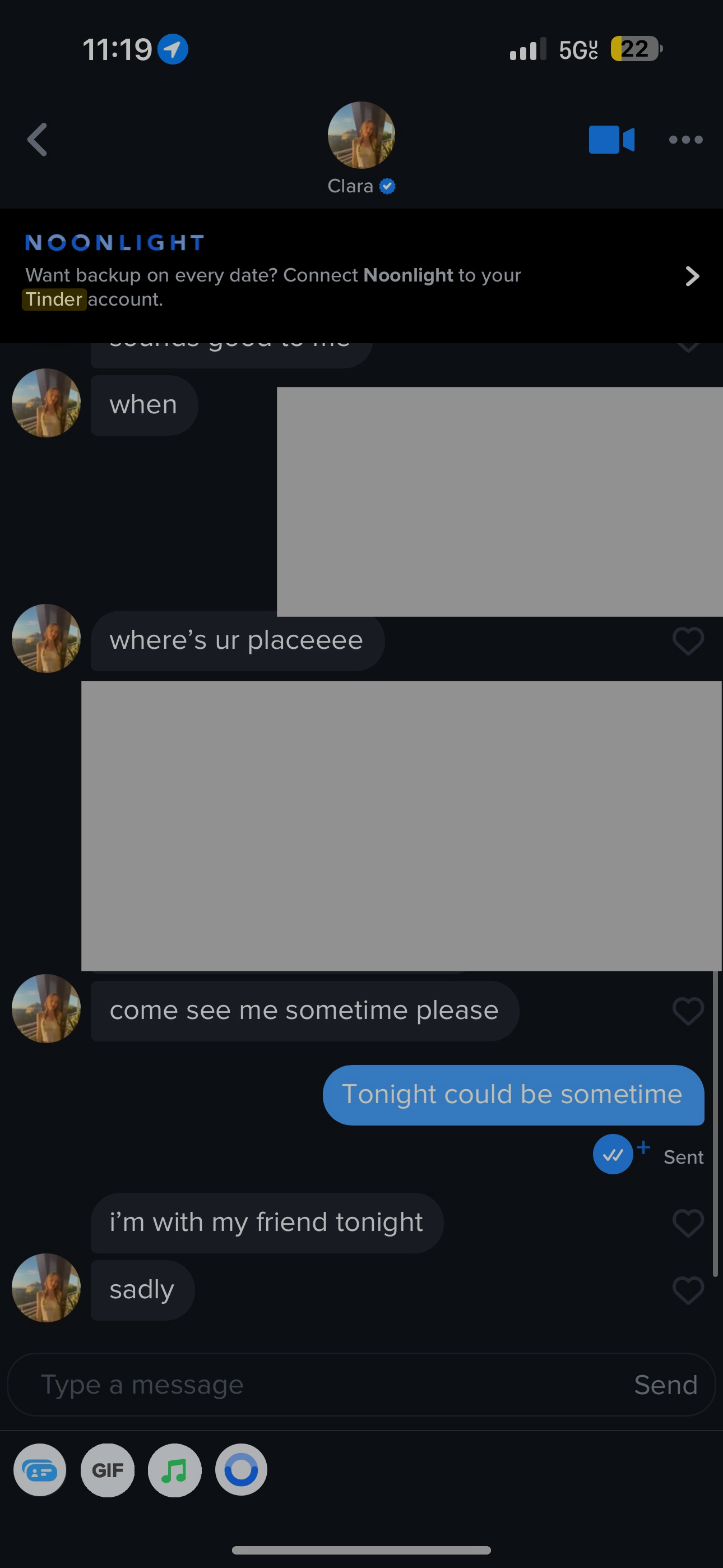Open the contact card sharing icon
723x1568 pixels.
(x=40, y=1470)
